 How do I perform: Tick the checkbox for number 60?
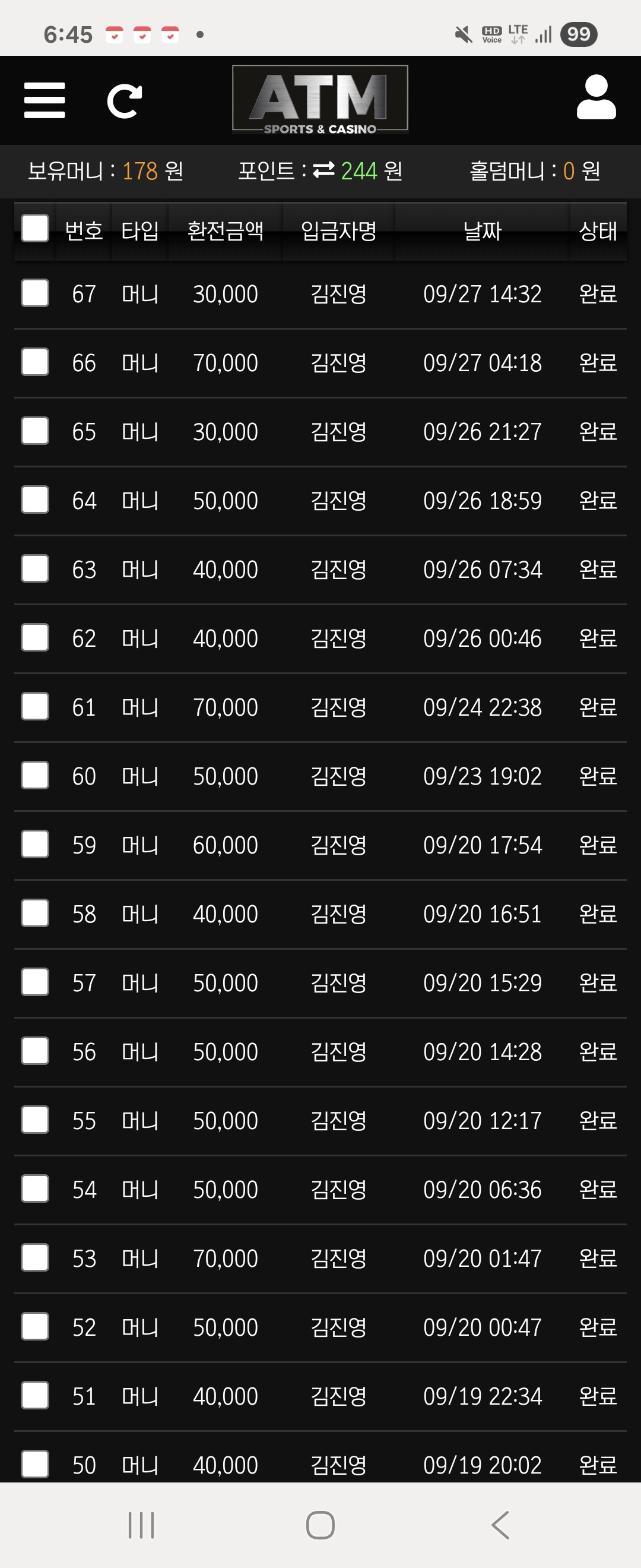(x=34, y=775)
